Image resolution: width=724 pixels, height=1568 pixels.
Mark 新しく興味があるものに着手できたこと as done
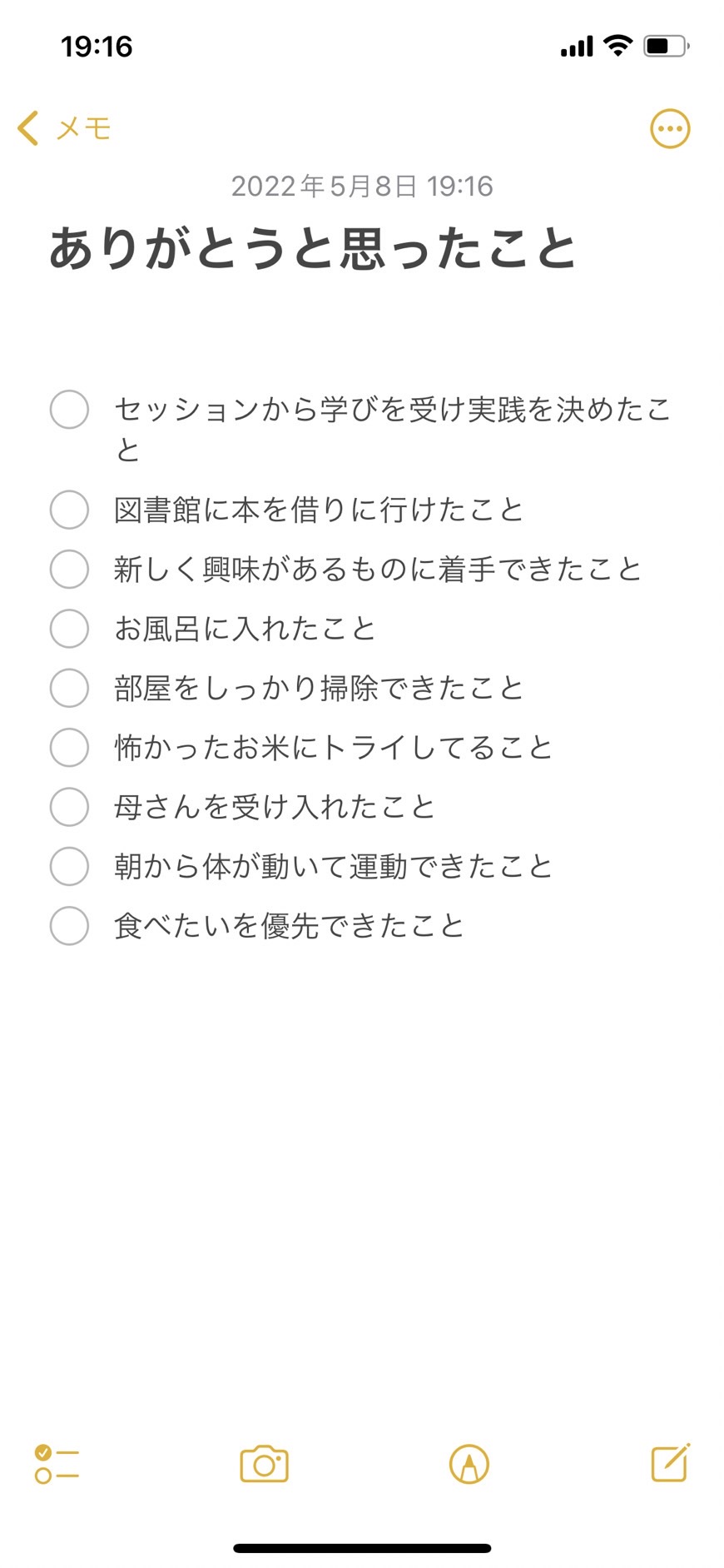click(x=69, y=569)
